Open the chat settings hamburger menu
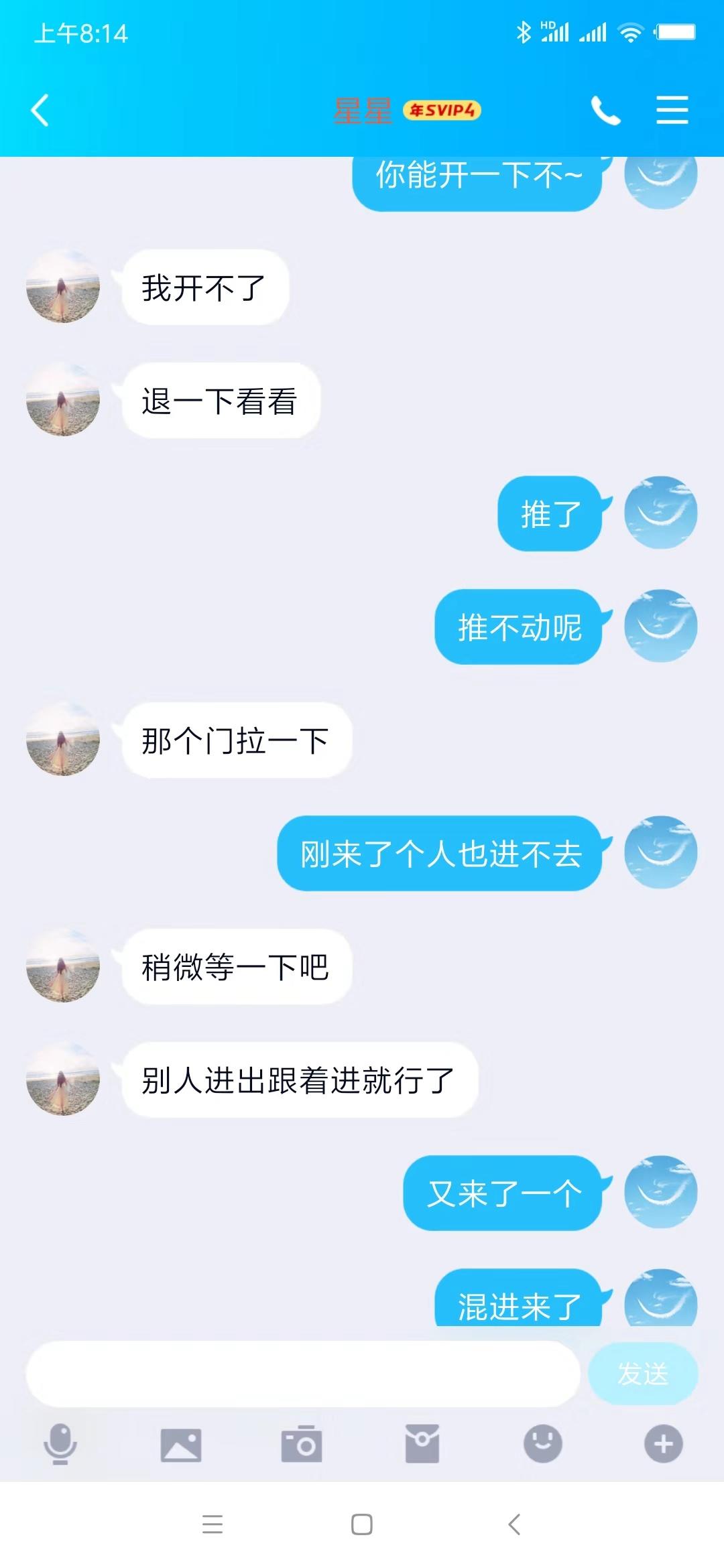Viewport: 724px width, 1568px height. (672, 110)
